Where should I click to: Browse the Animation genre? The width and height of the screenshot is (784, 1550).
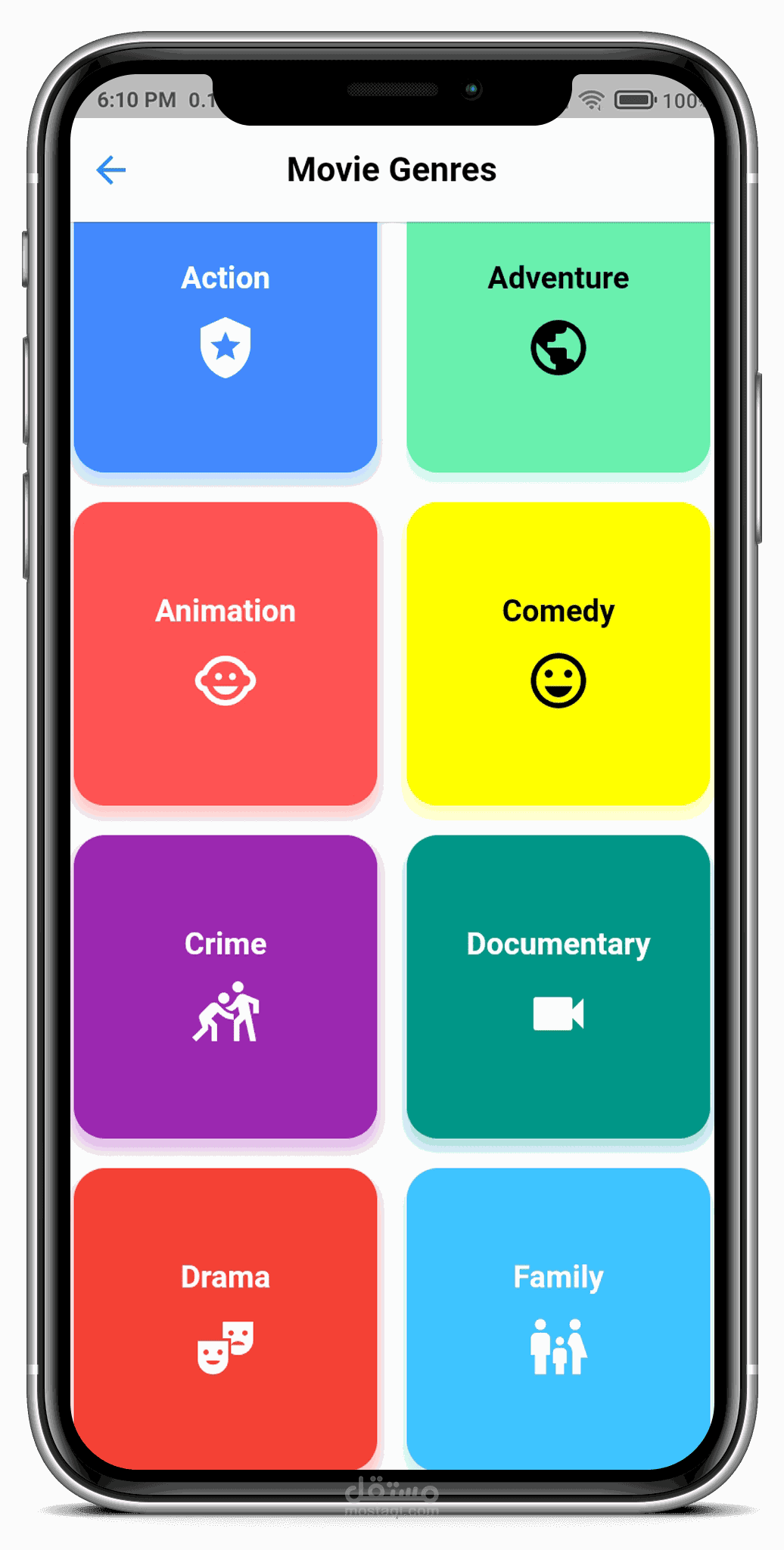[x=226, y=654]
